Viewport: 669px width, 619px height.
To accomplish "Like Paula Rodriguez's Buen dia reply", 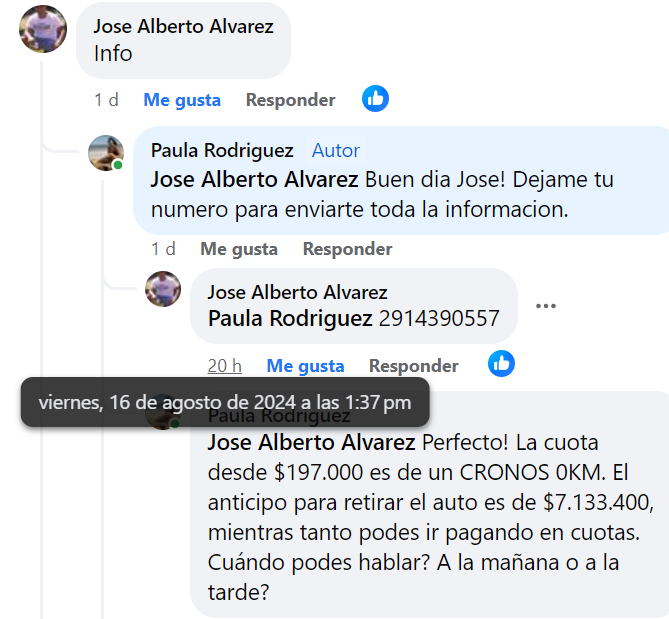I will click(239, 249).
